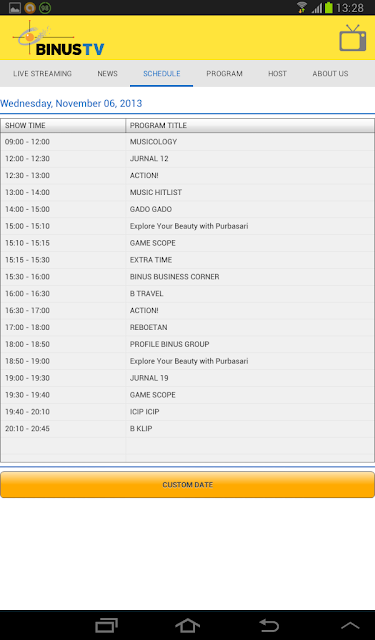Screen dimensions: 375x640
Task: Open the recent apps view
Action: pyautogui.click(x=107, y=625)
